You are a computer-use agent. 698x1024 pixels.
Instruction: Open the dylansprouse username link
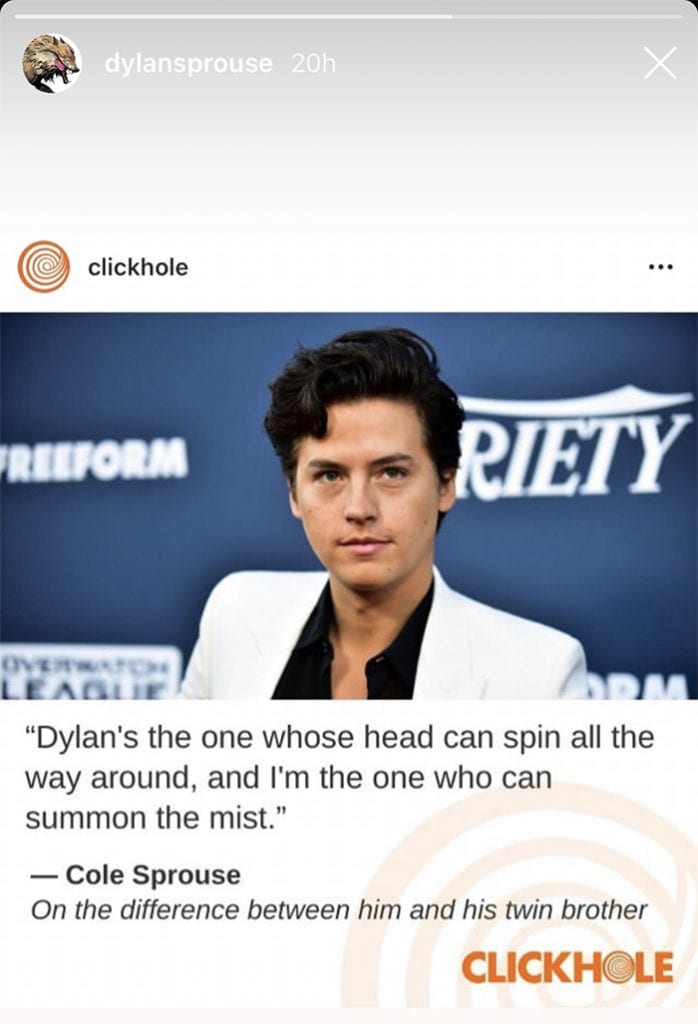coord(188,63)
